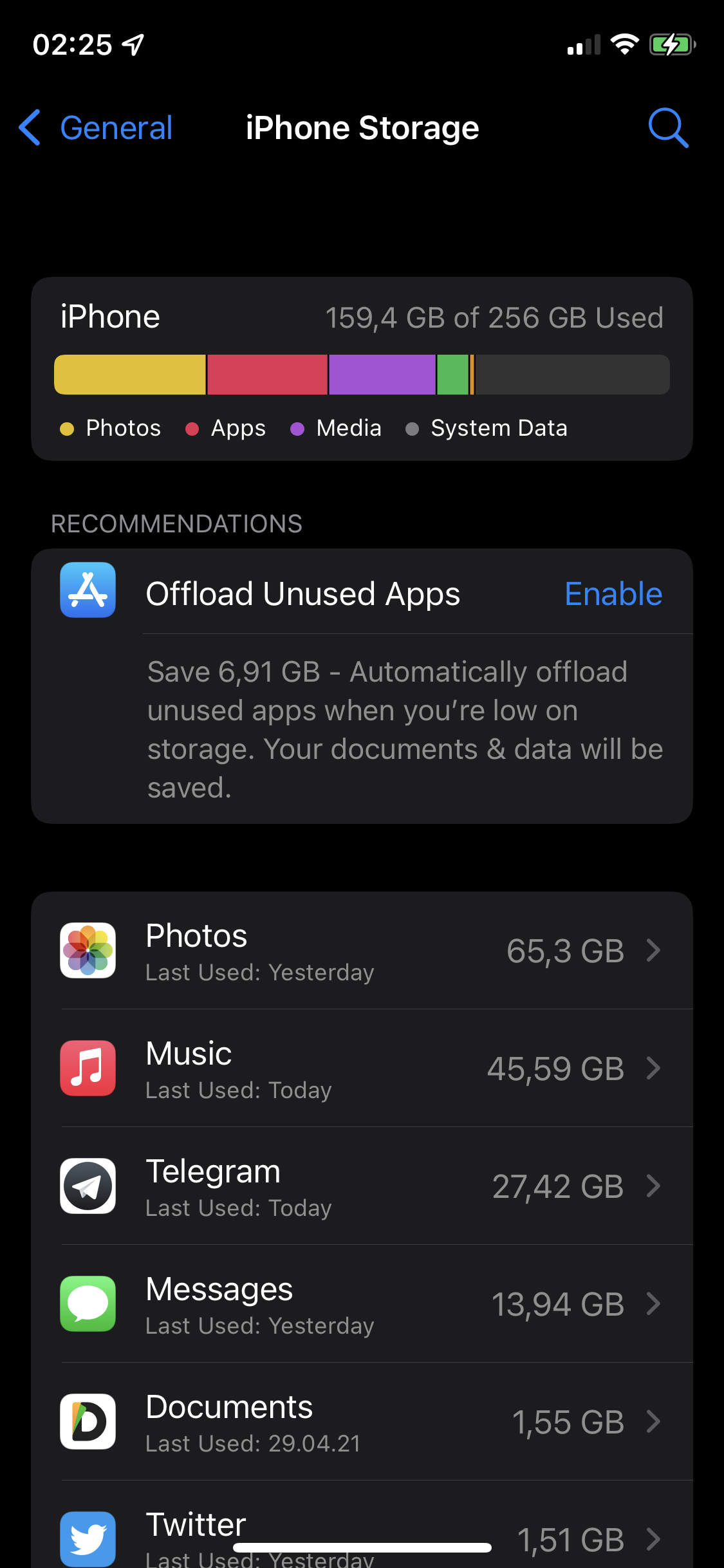Screen dimensions: 724x1568
Task: Expand Photos storage details via chevron
Action: tap(654, 951)
